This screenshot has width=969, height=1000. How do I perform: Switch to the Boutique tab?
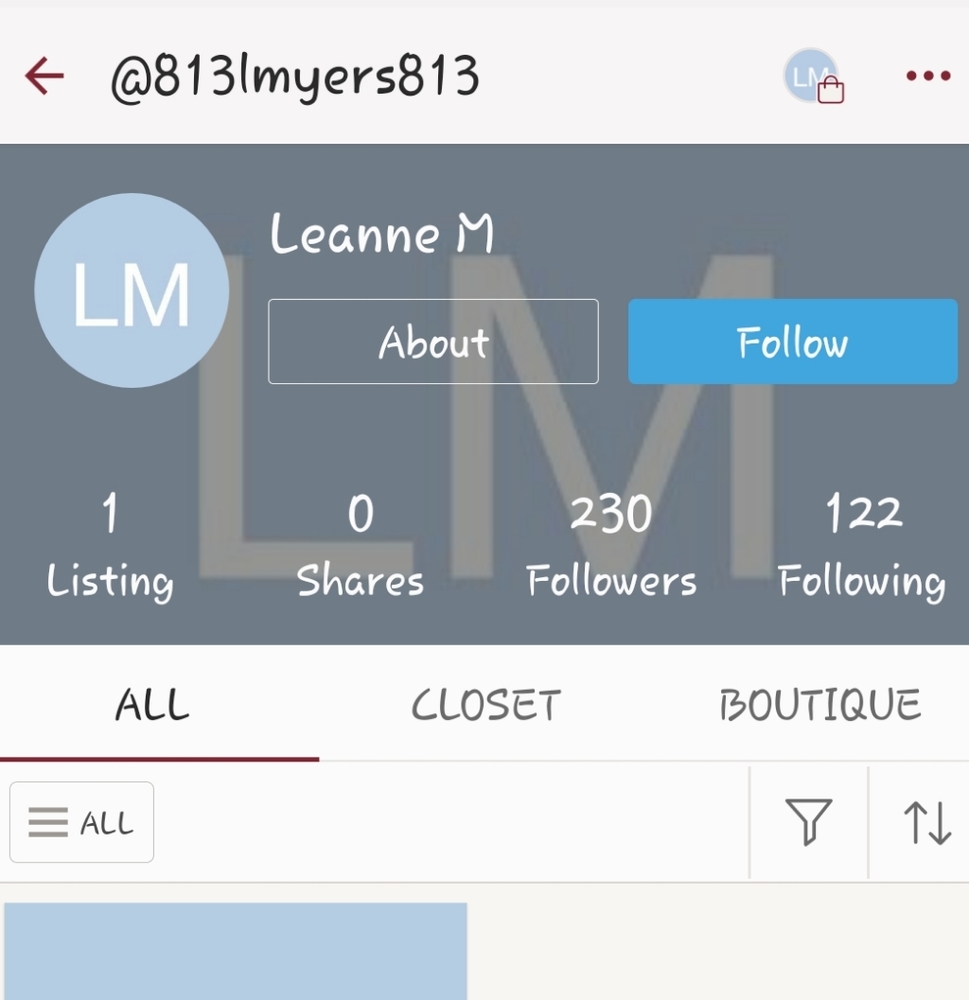819,705
